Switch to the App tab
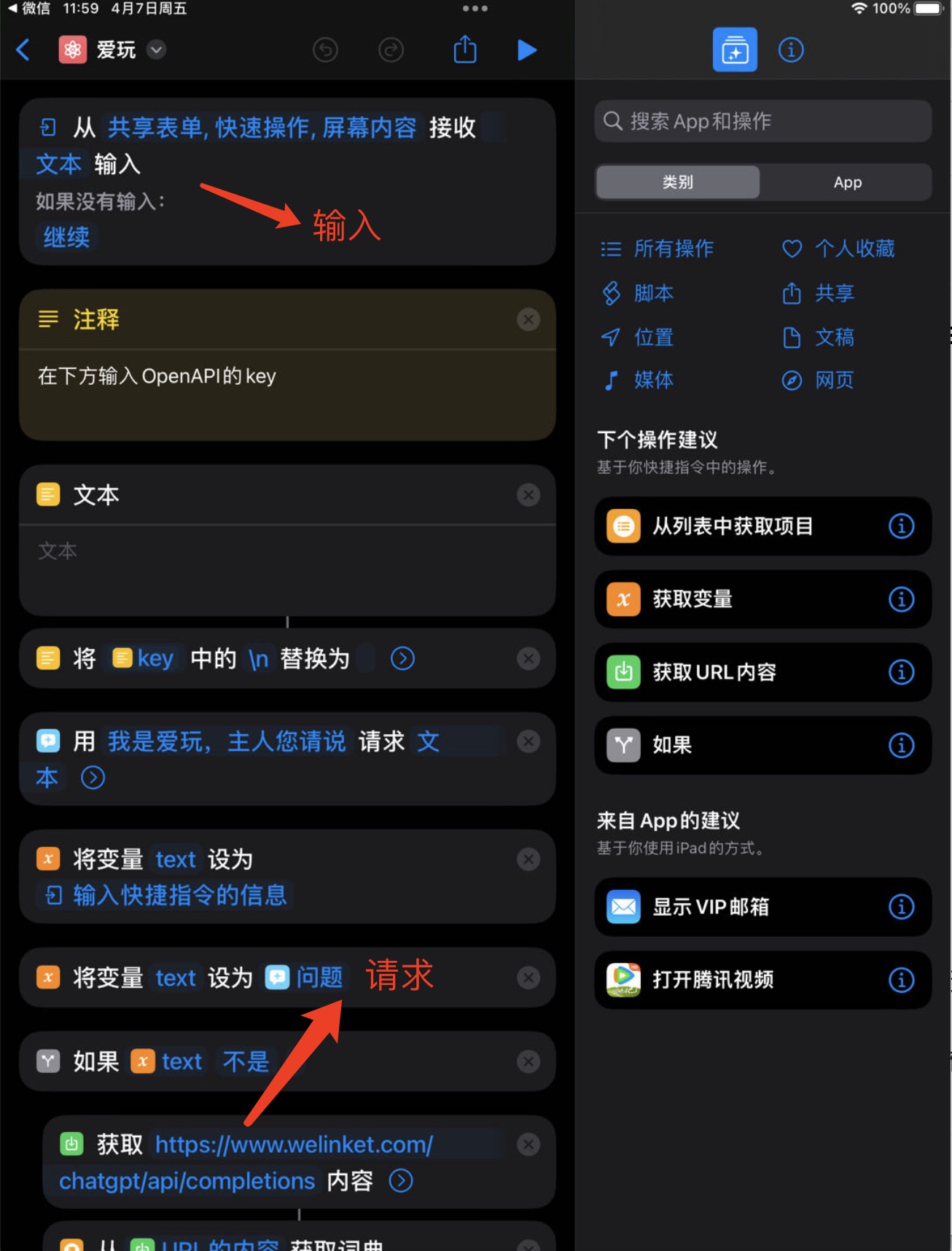Screen dimensions: 952x1251 847,182
